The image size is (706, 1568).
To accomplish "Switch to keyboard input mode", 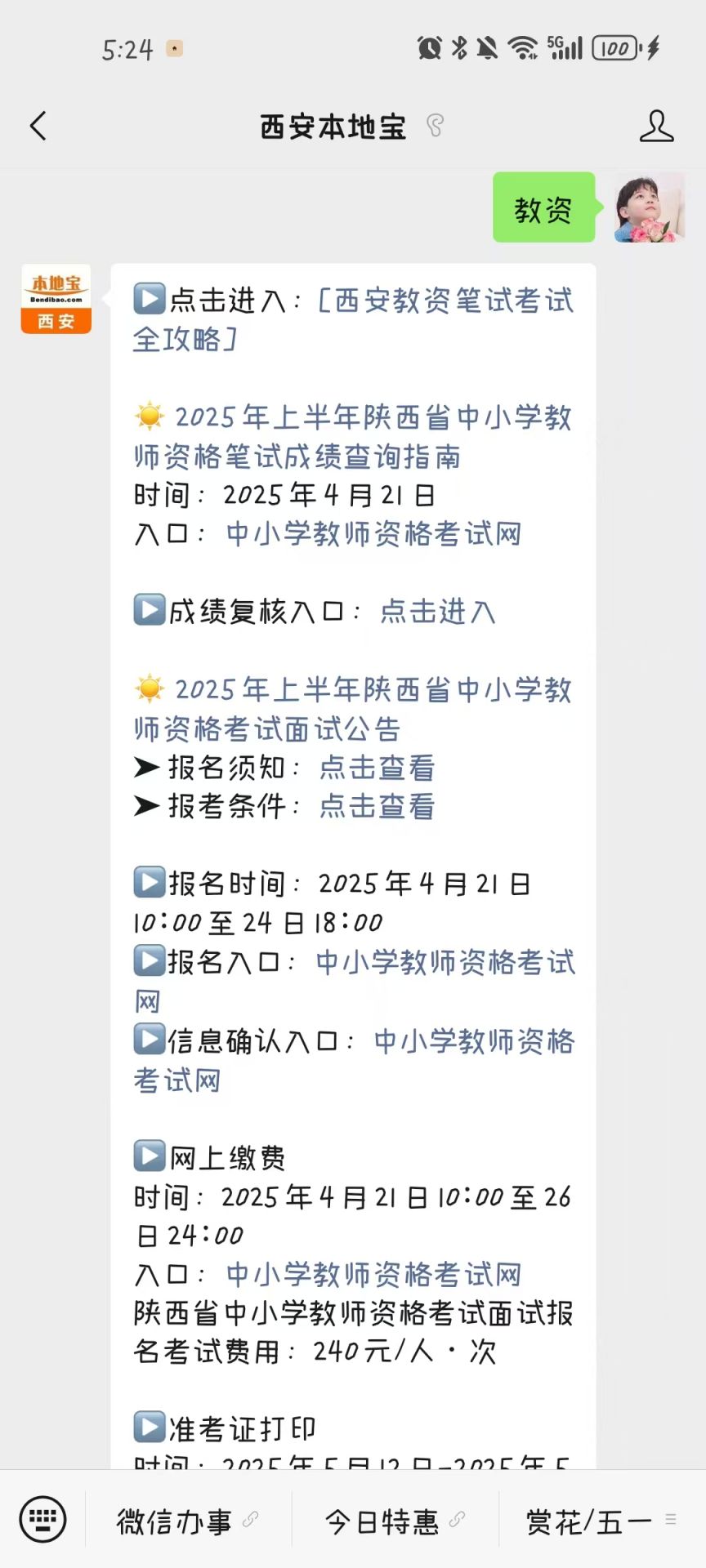I will pos(42,1520).
